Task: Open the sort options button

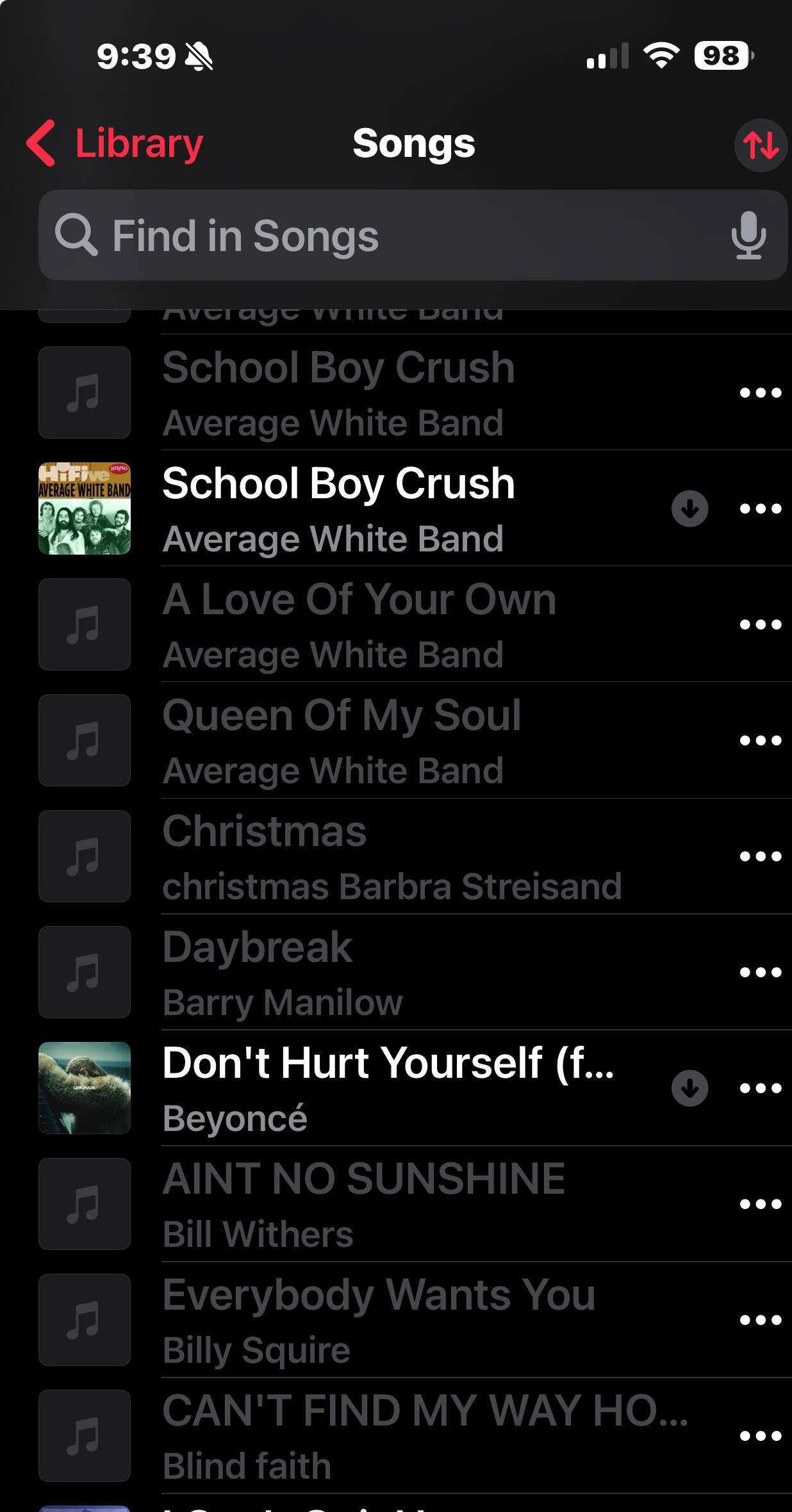Action: 760,145
